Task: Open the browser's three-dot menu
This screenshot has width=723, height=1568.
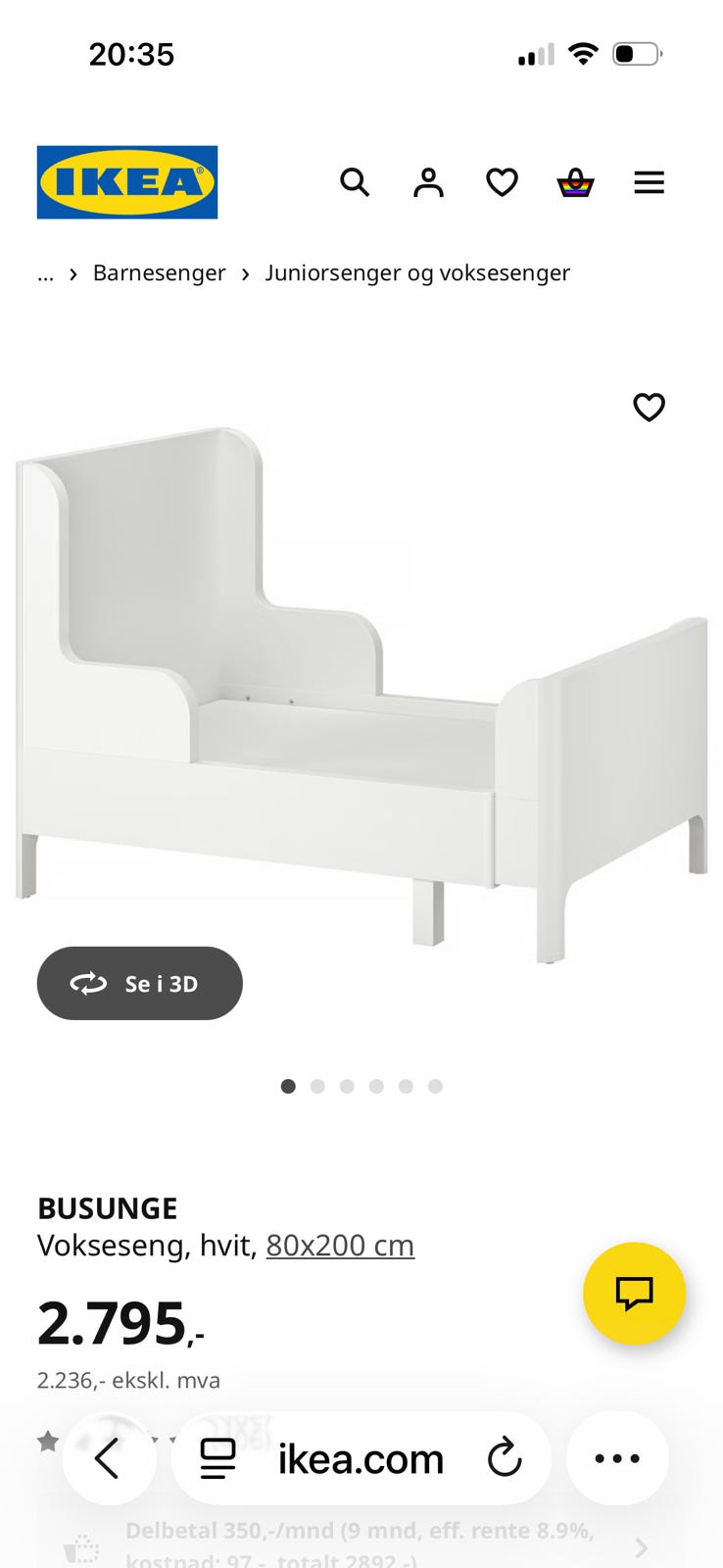Action: (617, 1458)
